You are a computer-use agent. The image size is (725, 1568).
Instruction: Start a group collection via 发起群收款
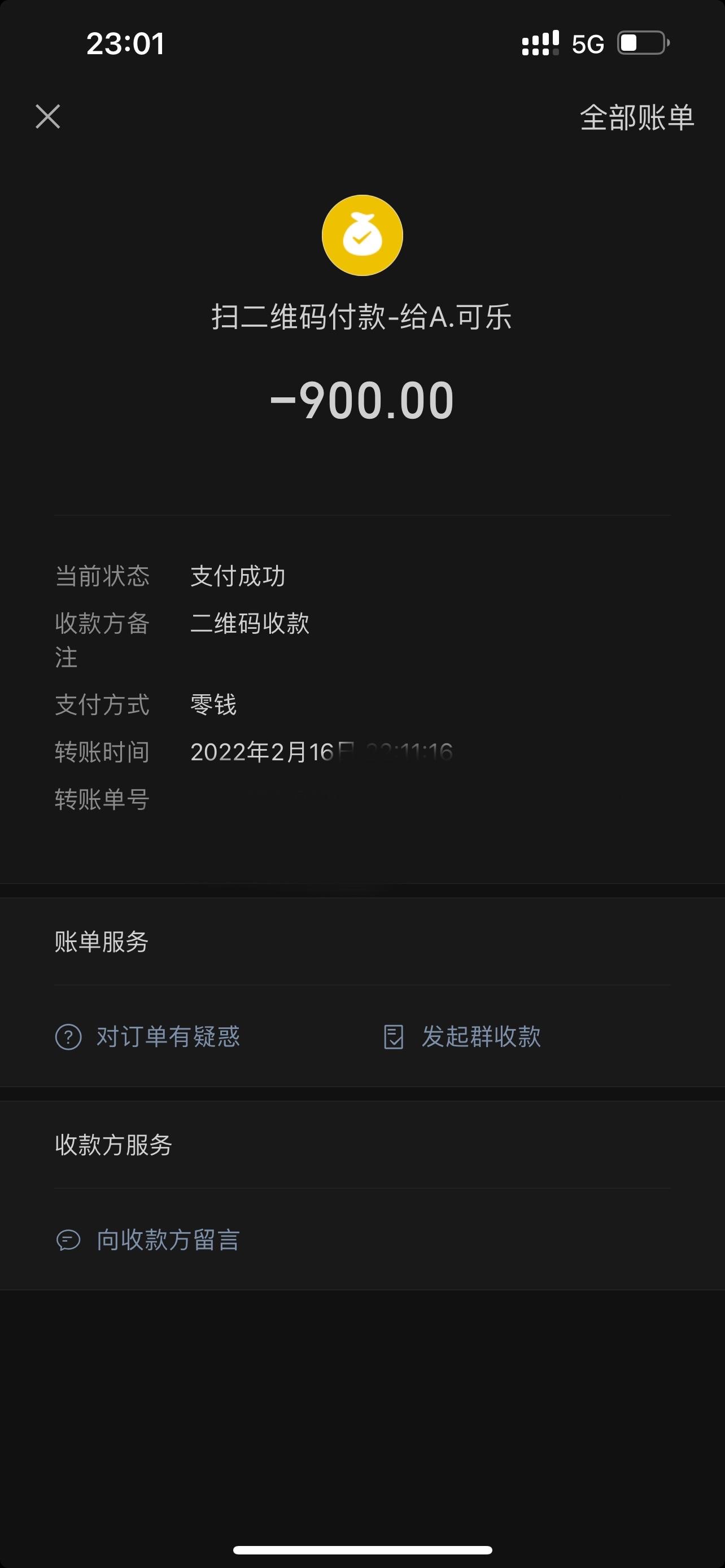pos(462,1037)
